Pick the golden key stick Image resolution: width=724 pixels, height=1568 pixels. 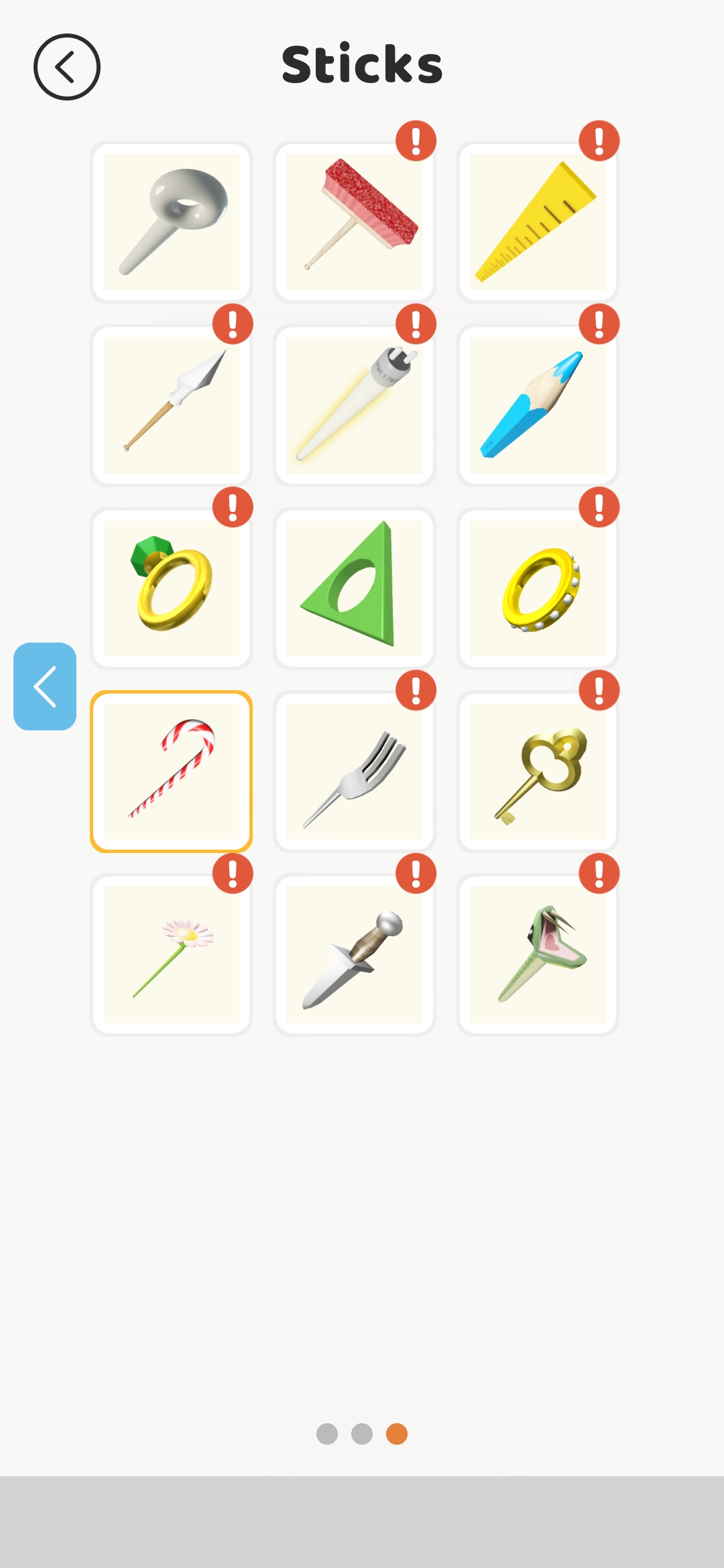click(538, 771)
